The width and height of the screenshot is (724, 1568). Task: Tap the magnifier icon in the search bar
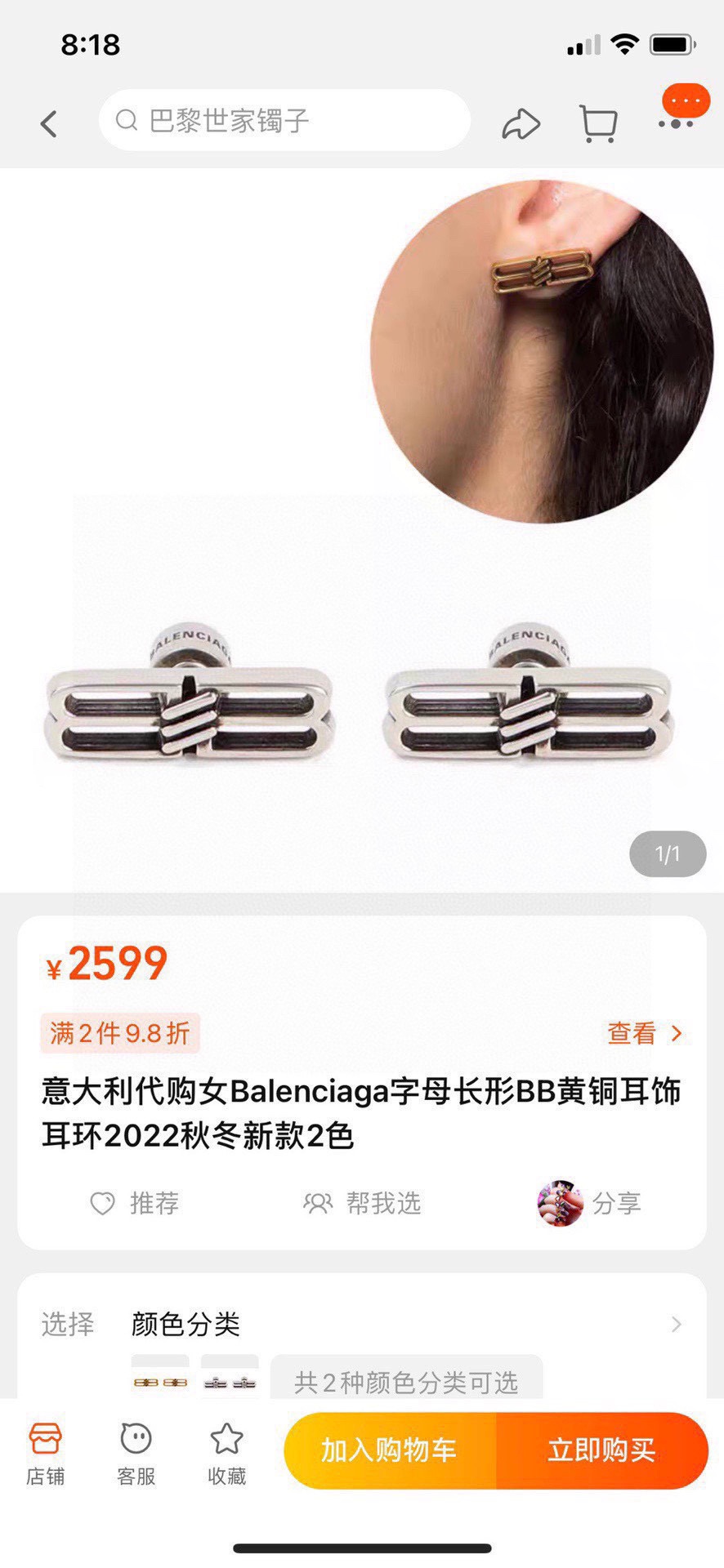coord(126,121)
